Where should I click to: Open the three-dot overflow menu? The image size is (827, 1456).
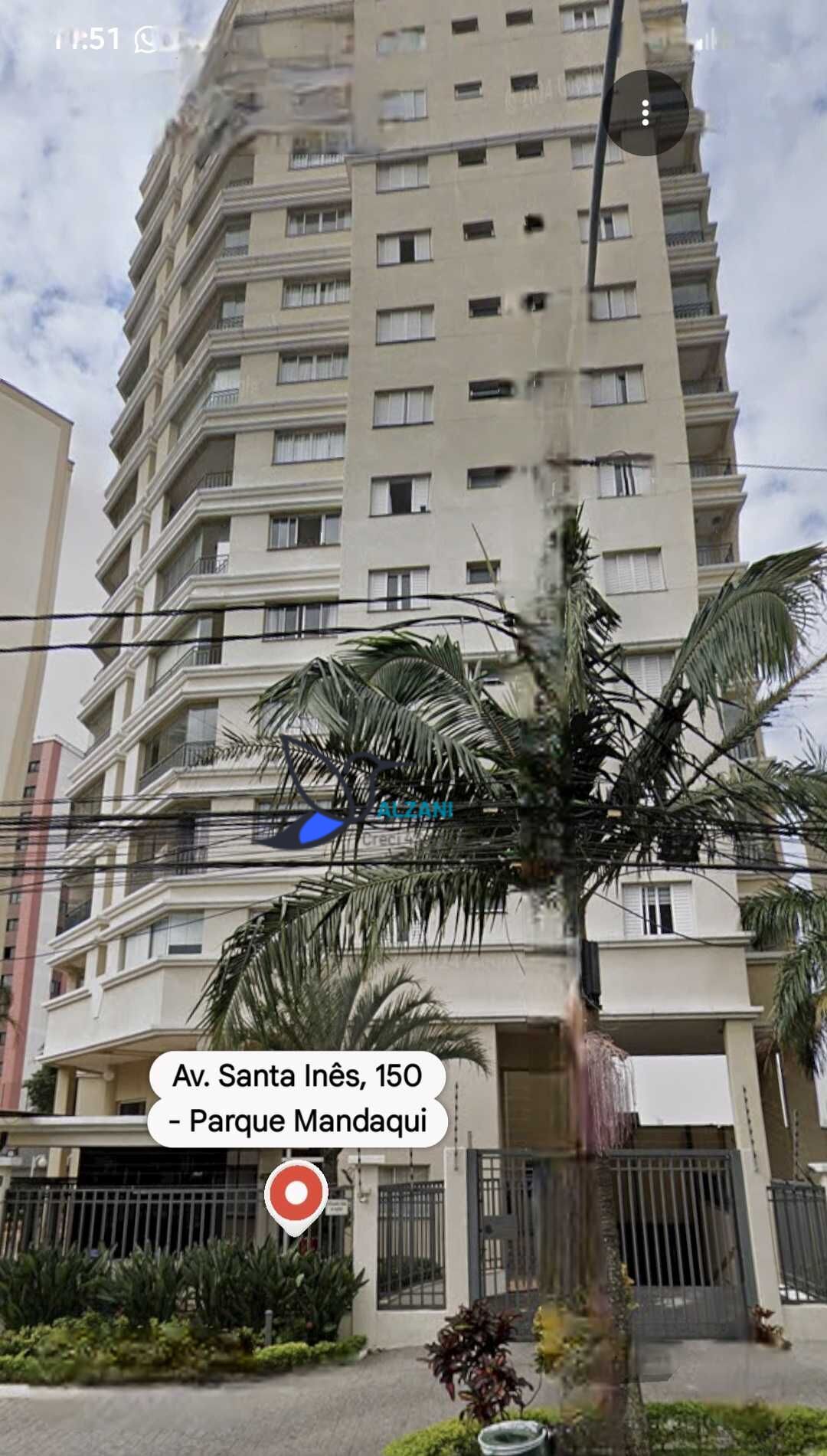point(646,113)
